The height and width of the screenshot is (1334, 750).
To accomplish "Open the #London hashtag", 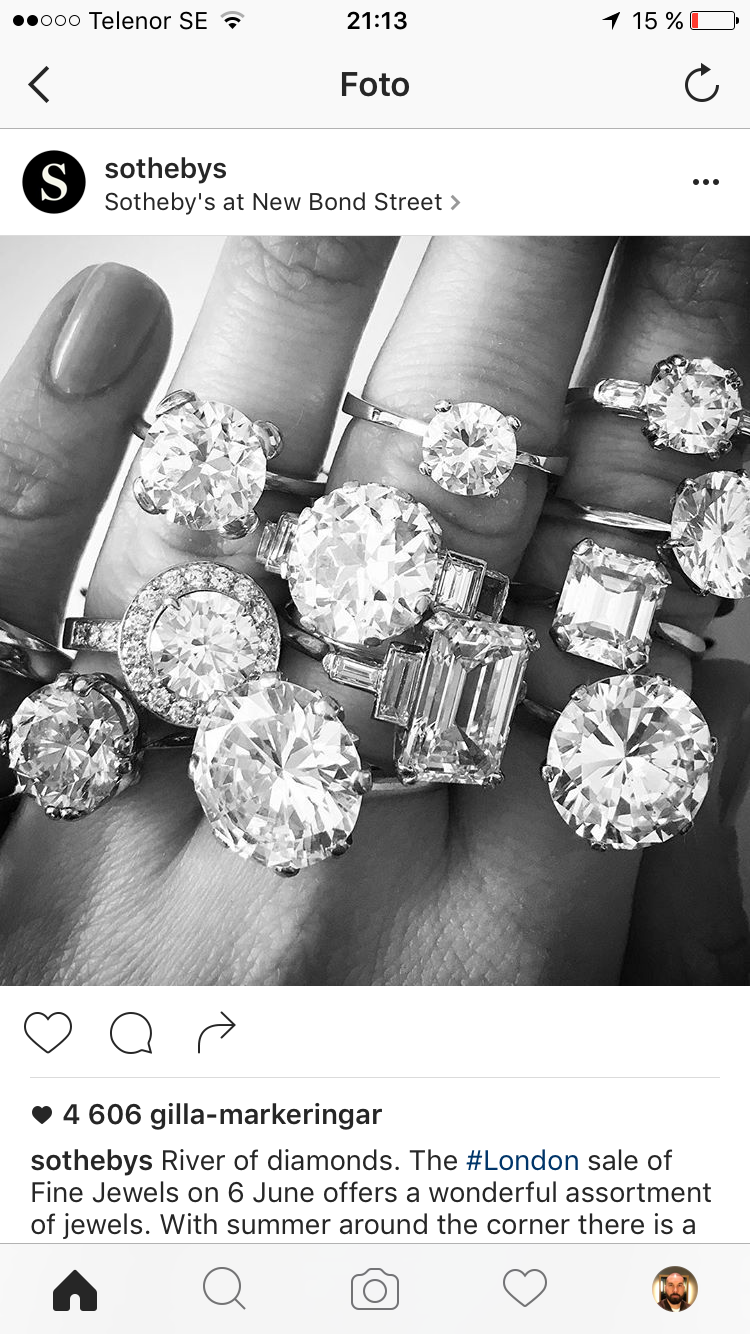I will 523,1161.
